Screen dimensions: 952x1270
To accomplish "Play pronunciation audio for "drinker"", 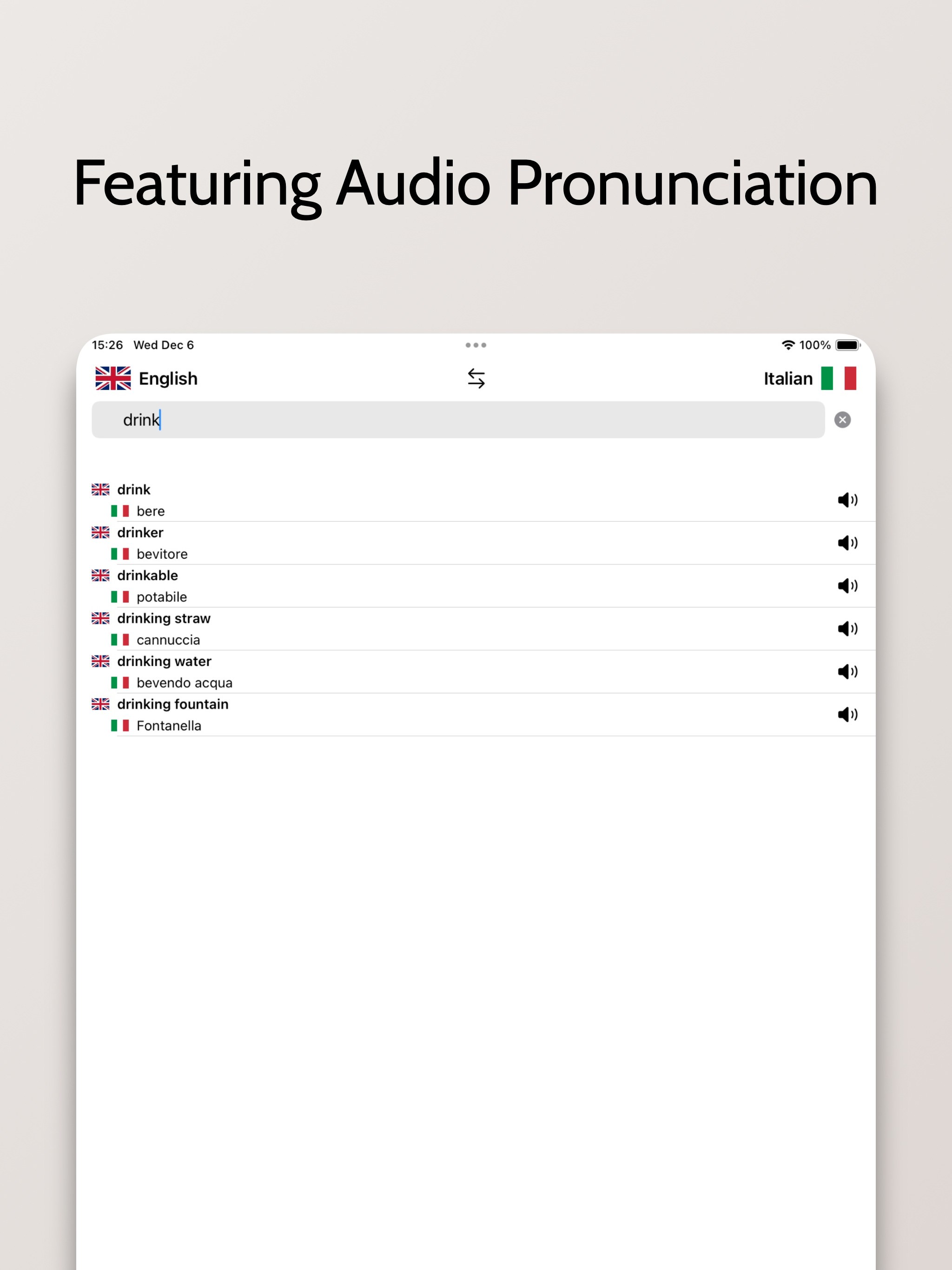I will click(x=847, y=542).
